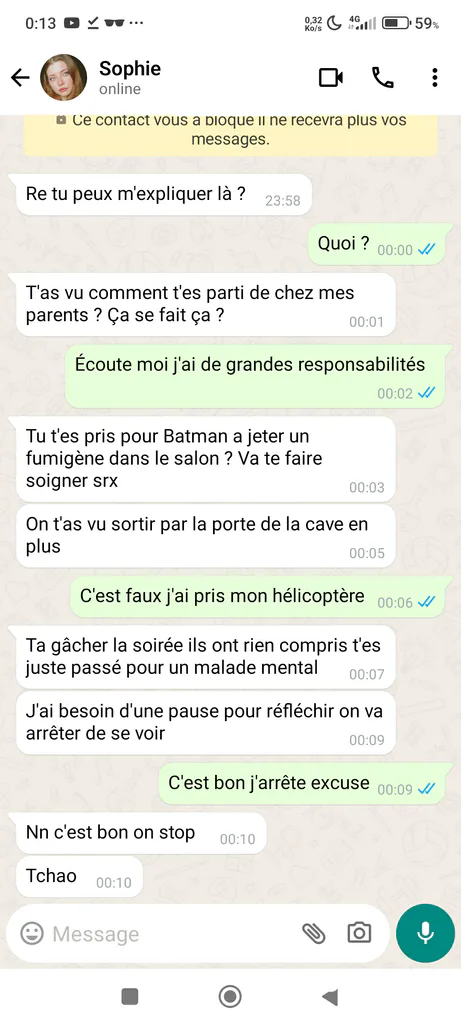Go back to the chat list
The height and width of the screenshot is (1024, 461).
coord(20,78)
